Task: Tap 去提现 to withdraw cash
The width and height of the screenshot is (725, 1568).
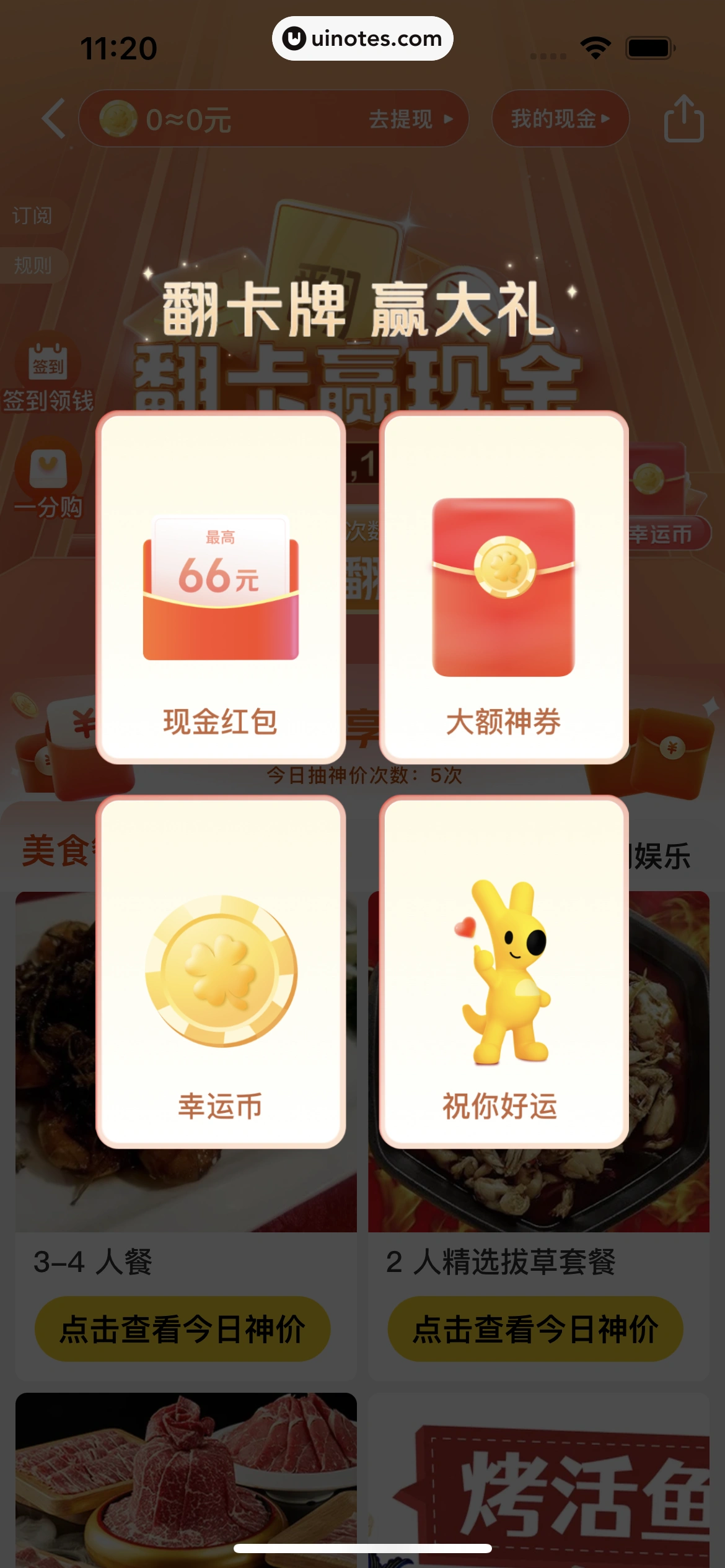Action: click(409, 119)
